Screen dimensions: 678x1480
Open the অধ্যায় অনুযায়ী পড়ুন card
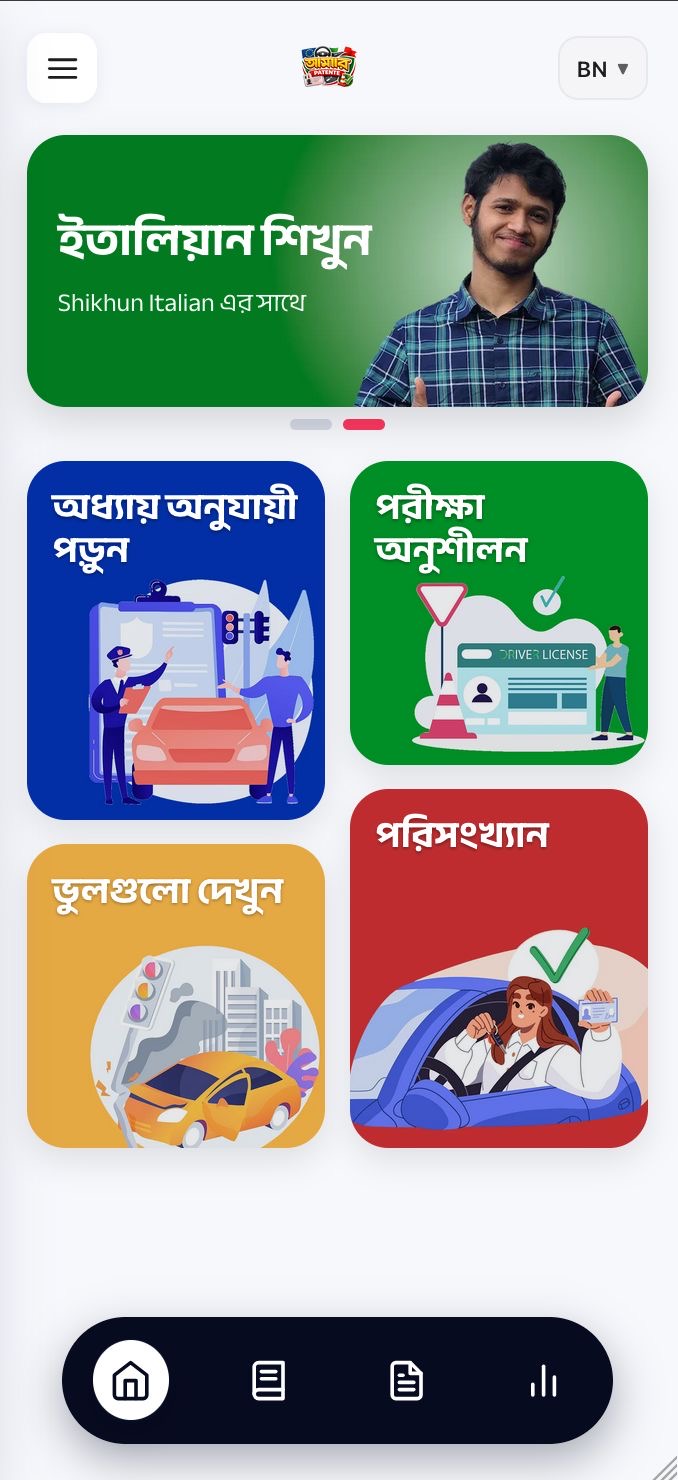176,640
